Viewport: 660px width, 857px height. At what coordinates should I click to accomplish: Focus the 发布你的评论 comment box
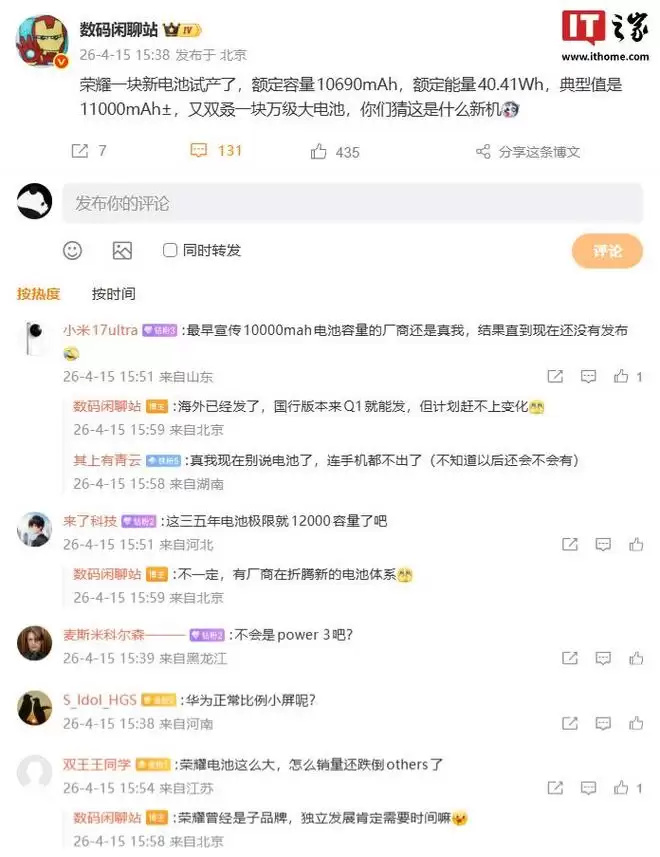(x=352, y=203)
